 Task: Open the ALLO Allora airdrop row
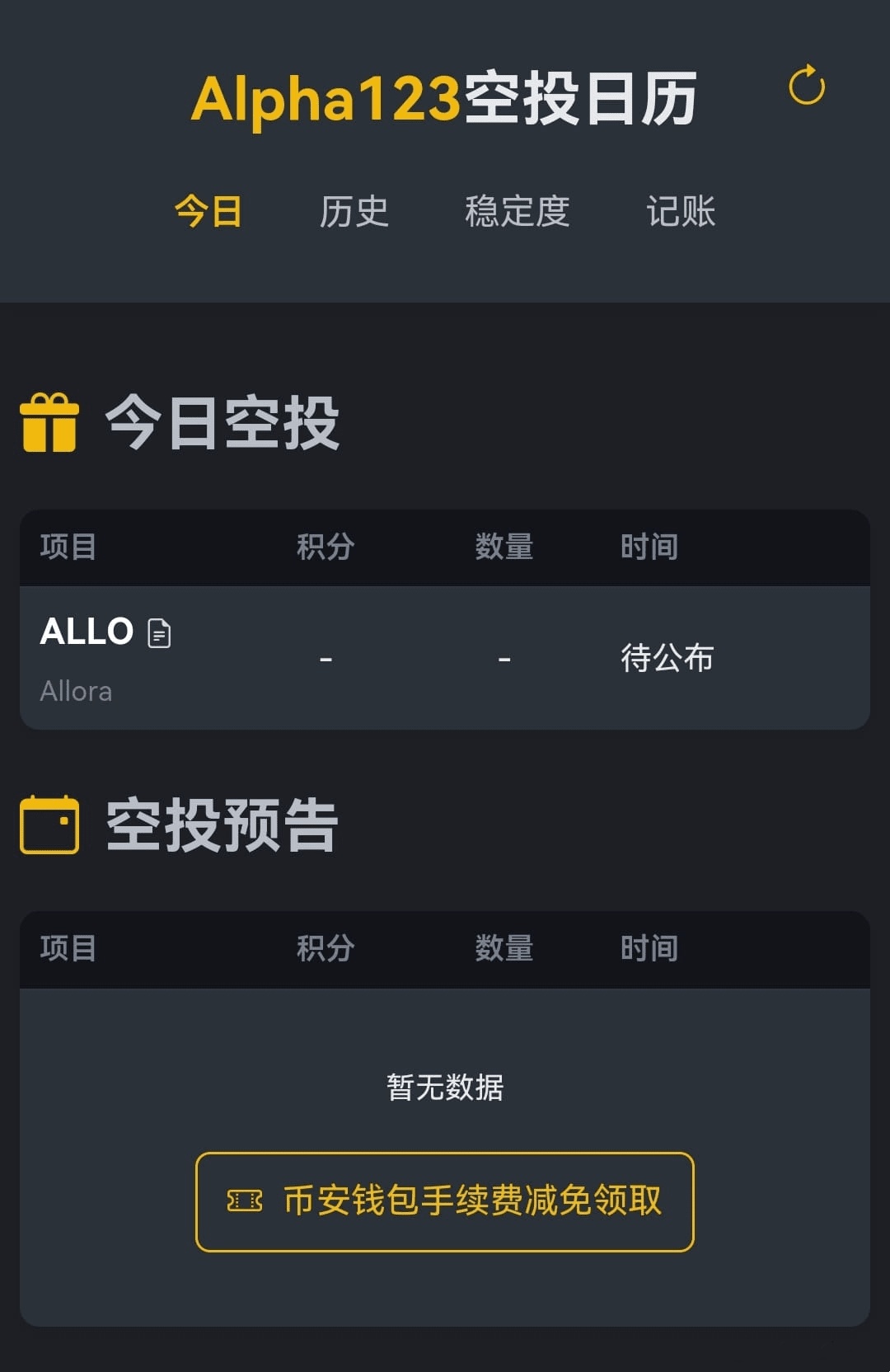[x=445, y=658]
